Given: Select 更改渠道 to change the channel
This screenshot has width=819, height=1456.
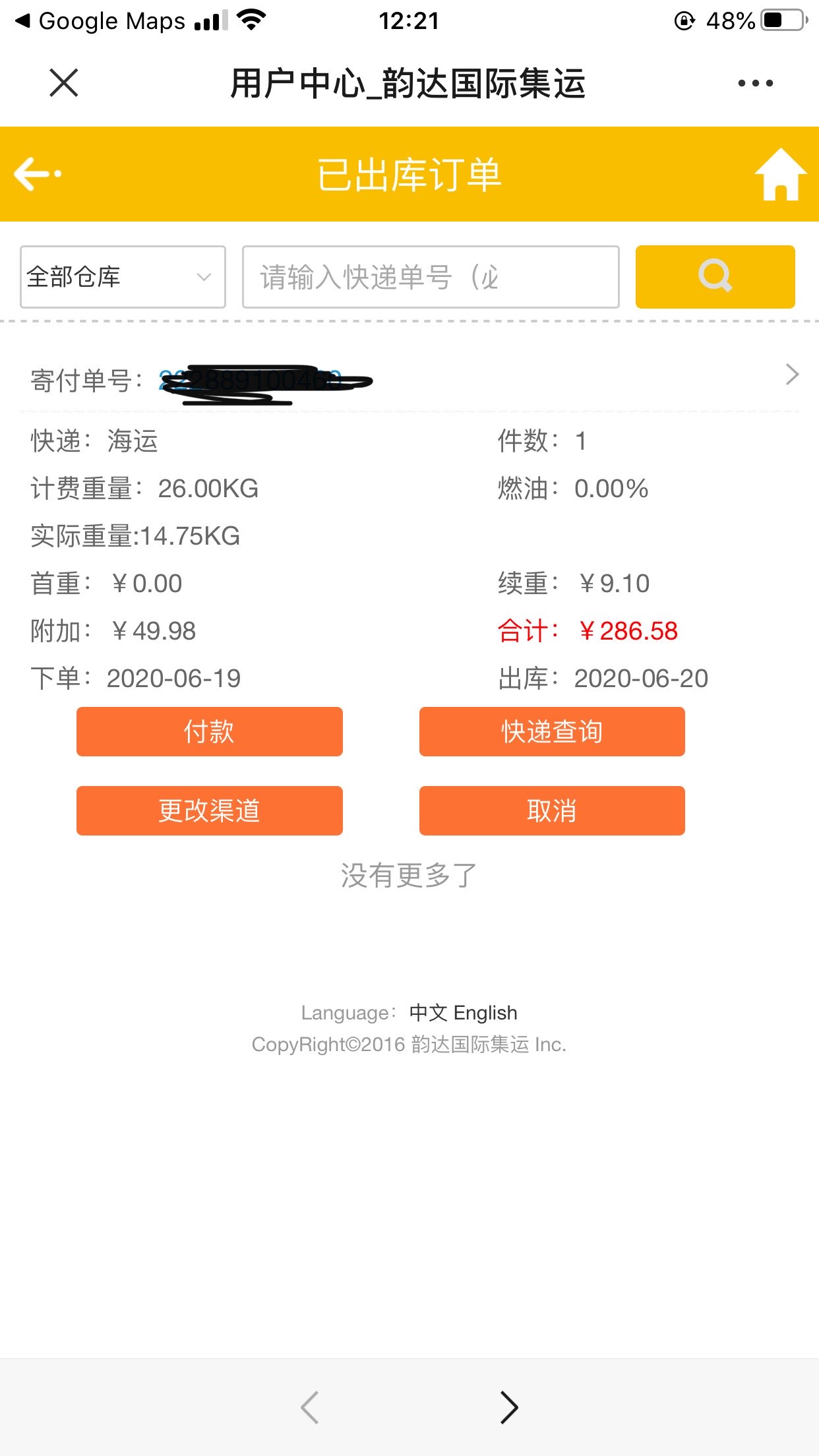Looking at the screenshot, I should tap(209, 810).
